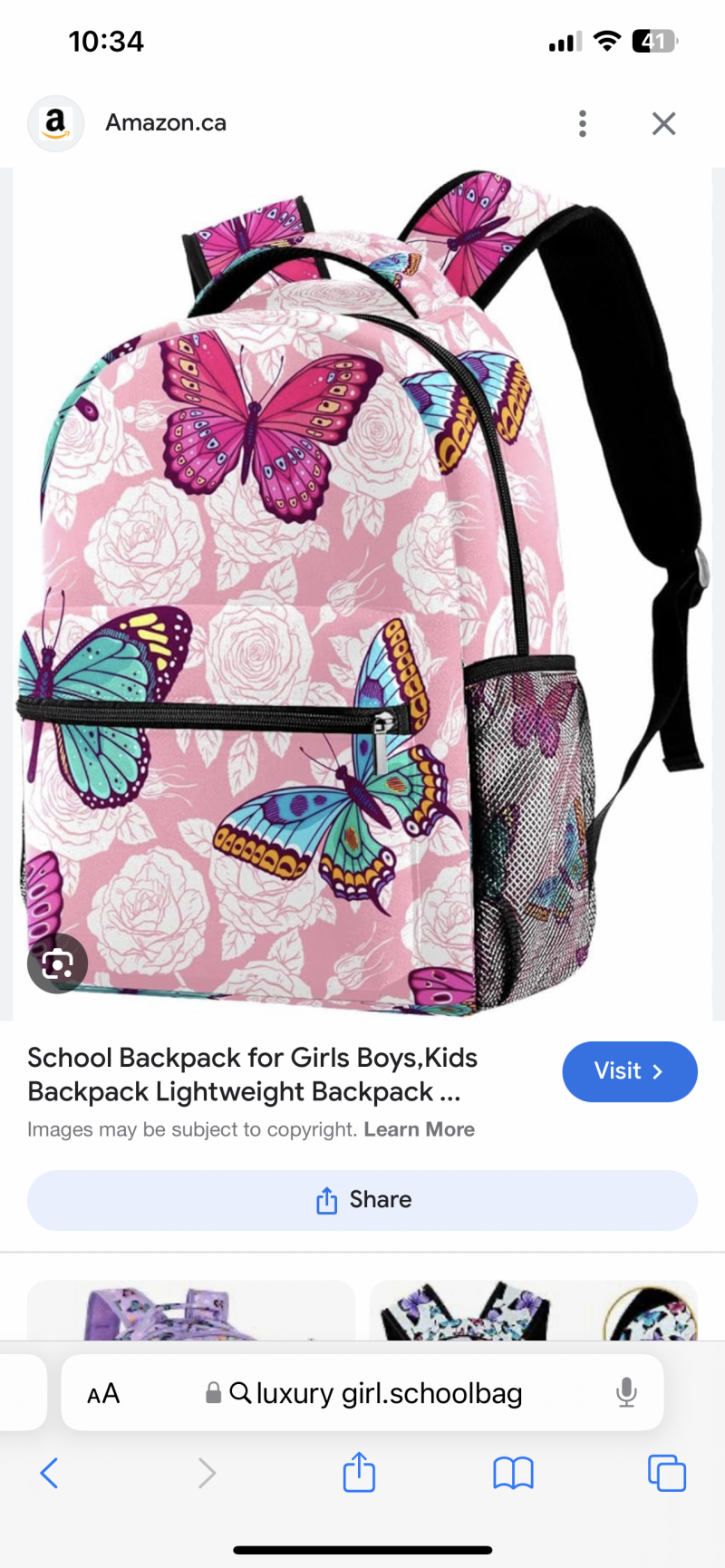This screenshot has height=1568, width=725.
Task: Close the image preview
Action: coord(663,123)
